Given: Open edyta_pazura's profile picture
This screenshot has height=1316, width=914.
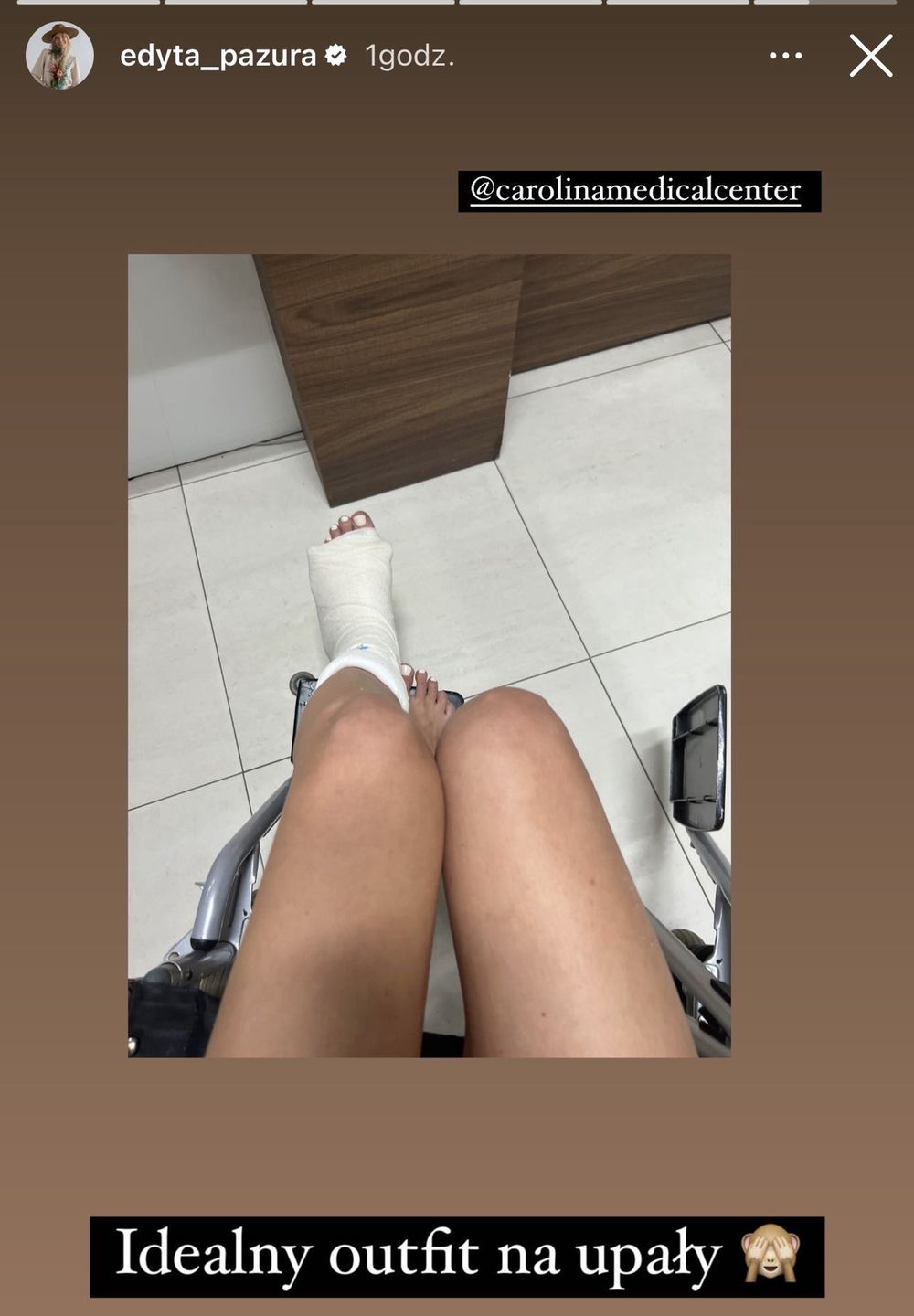Looking at the screenshot, I should click(59, 57).
